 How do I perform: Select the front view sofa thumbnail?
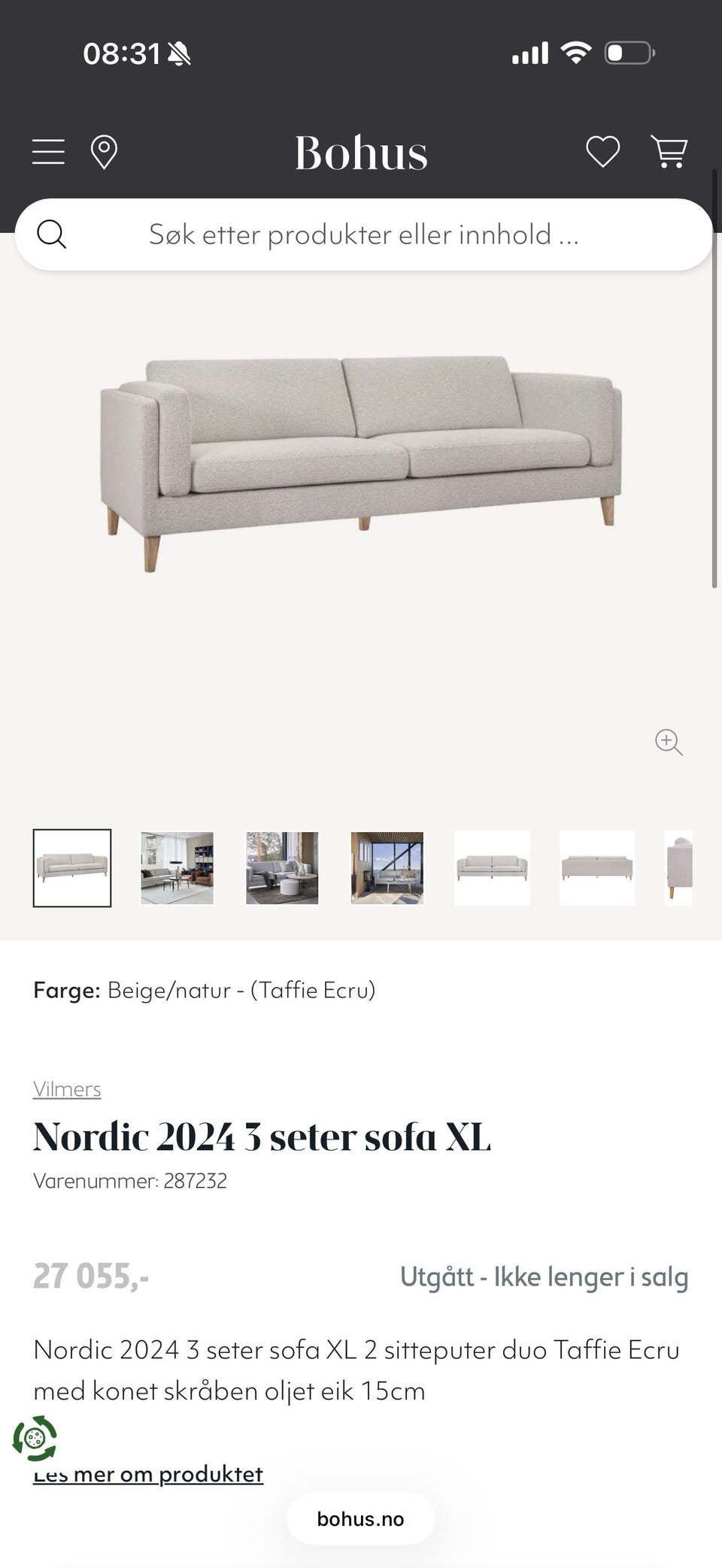coord(493,868)
